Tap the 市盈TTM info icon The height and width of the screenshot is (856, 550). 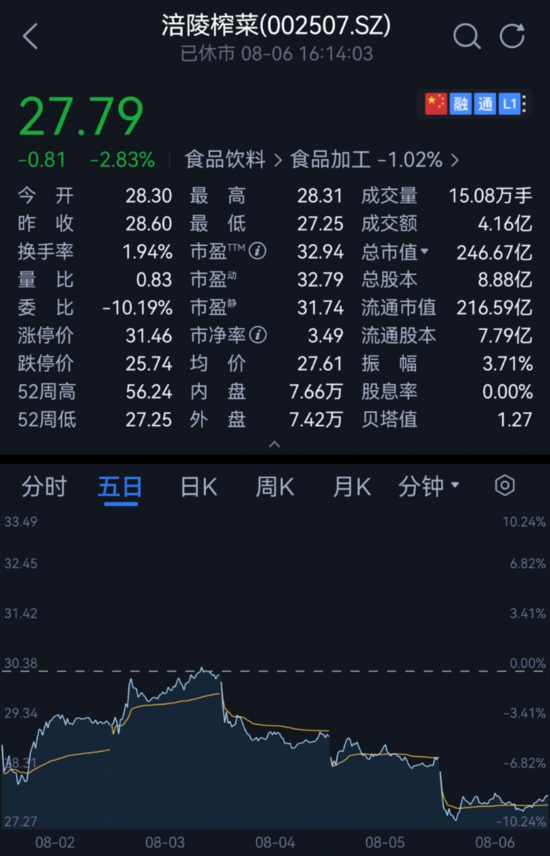click(x=258, y=251)
